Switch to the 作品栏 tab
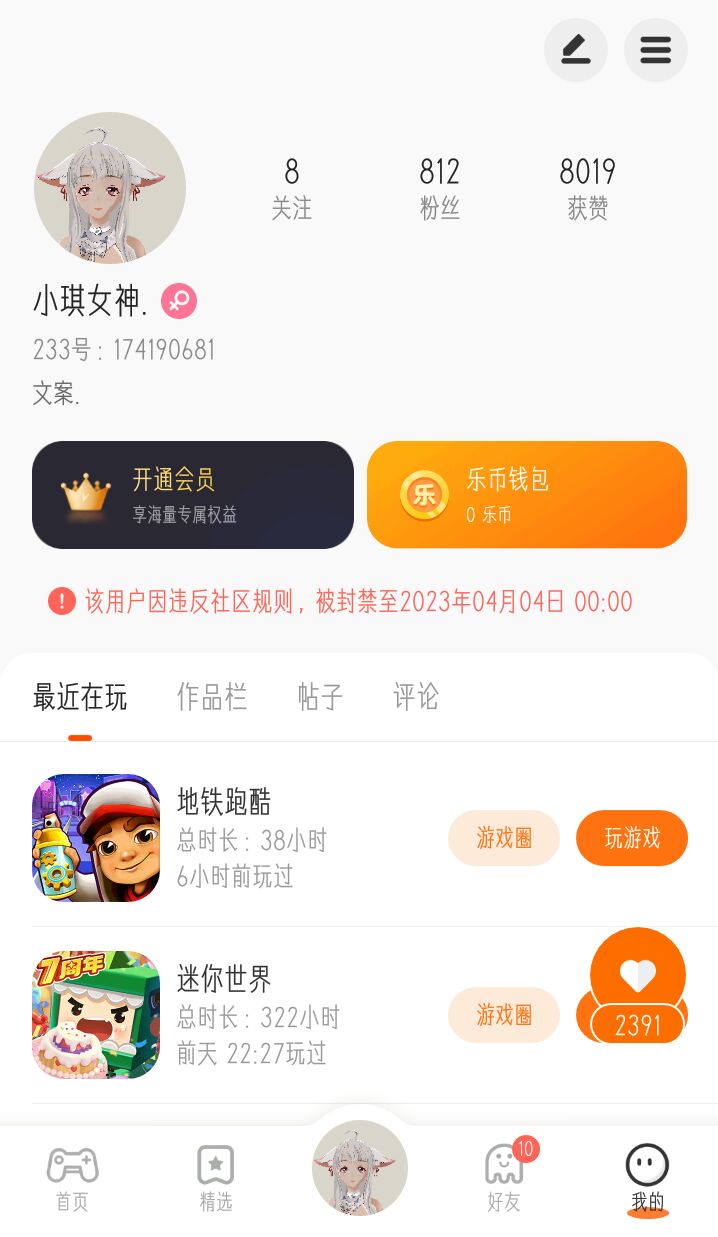Screen dimensions: 718x1237 (x=212, y=697)
